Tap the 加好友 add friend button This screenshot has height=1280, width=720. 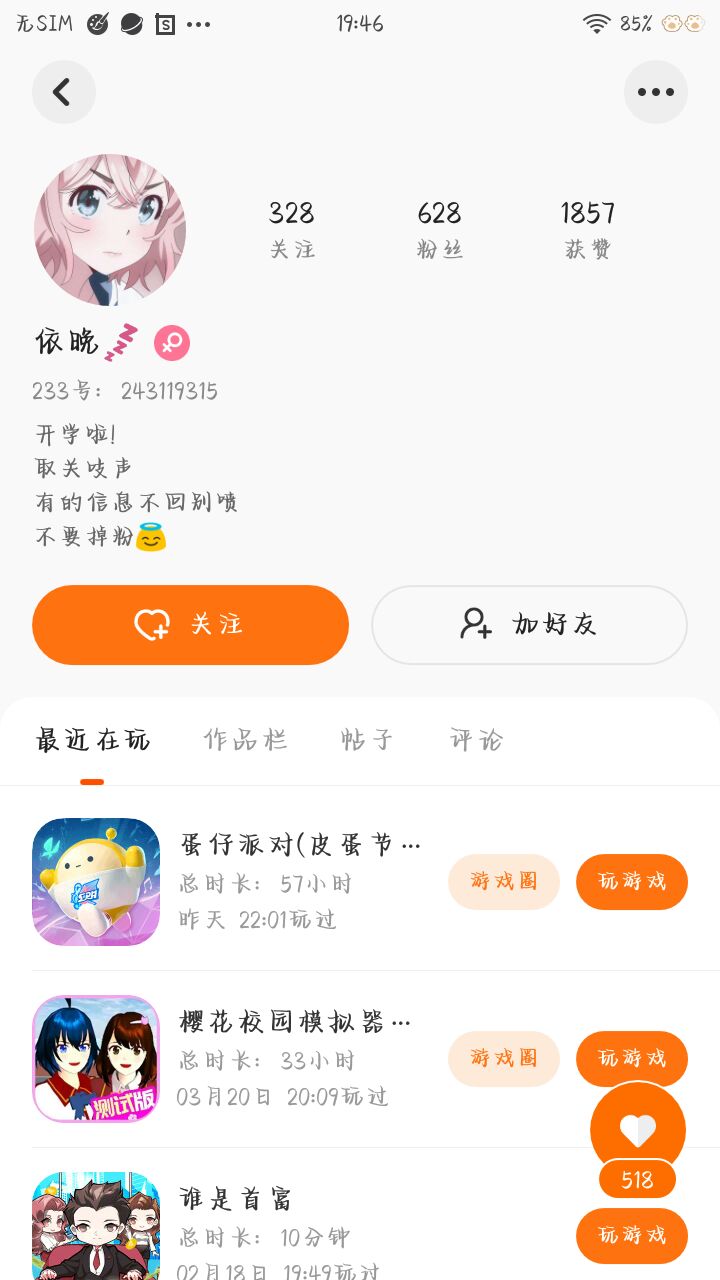(529, 625)
